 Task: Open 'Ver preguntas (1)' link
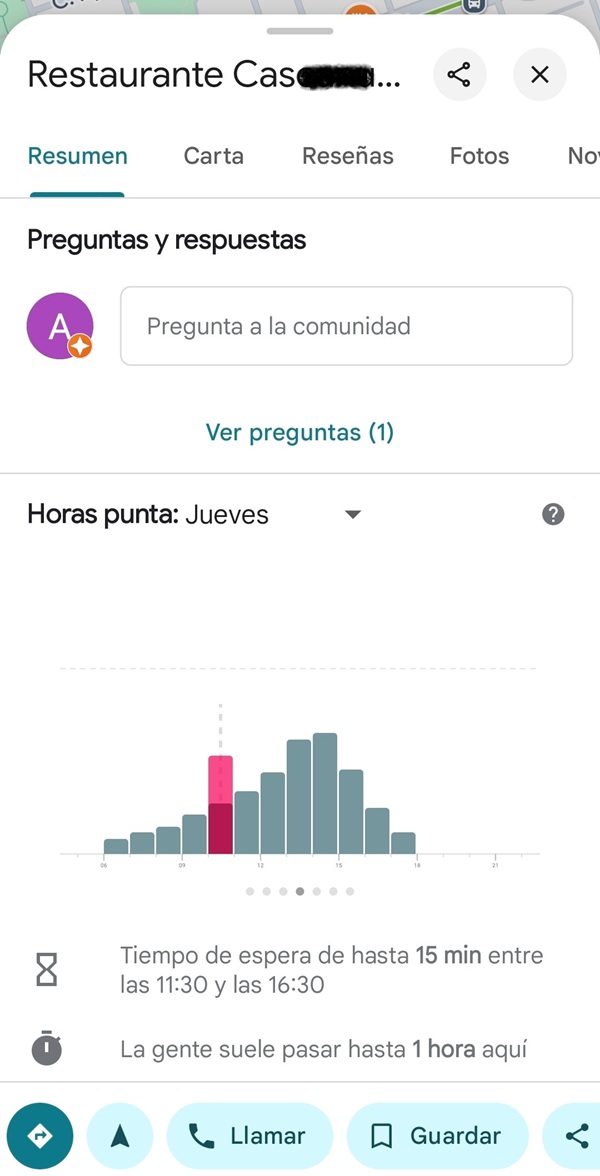(300, 432)
